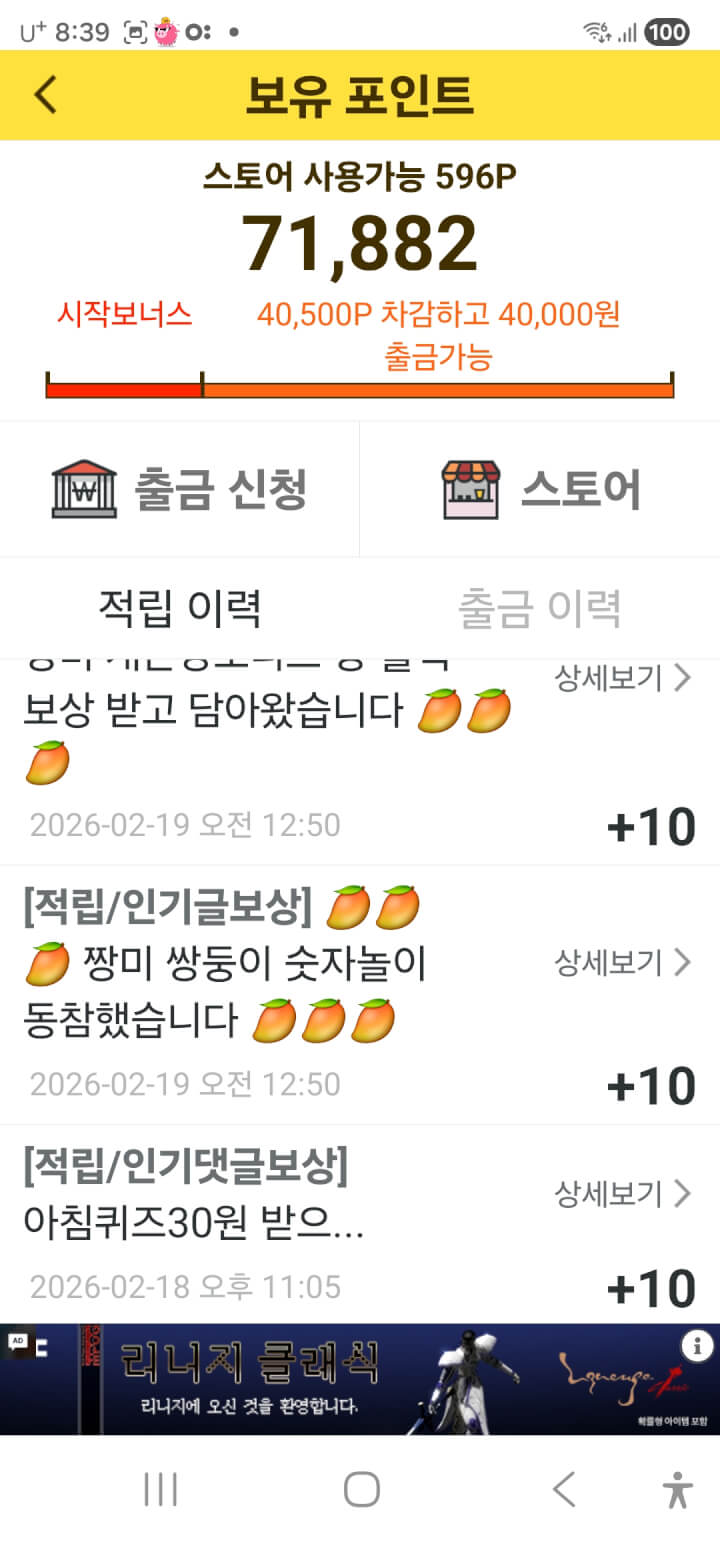
Task: Open recent apps from navigation bar
Action: (x=160, y=1489)
